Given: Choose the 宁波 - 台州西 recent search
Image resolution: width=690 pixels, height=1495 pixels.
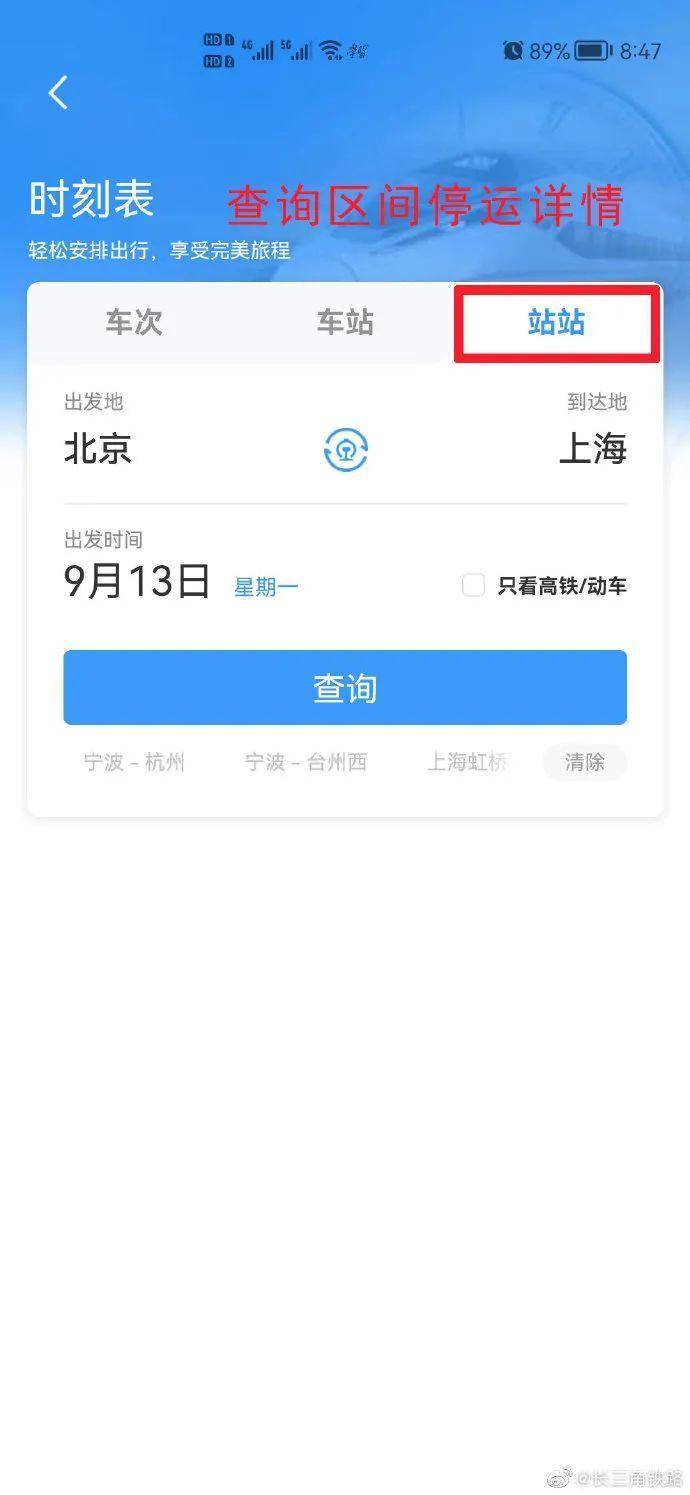Looking at the screenshot, I should (306, 763).
